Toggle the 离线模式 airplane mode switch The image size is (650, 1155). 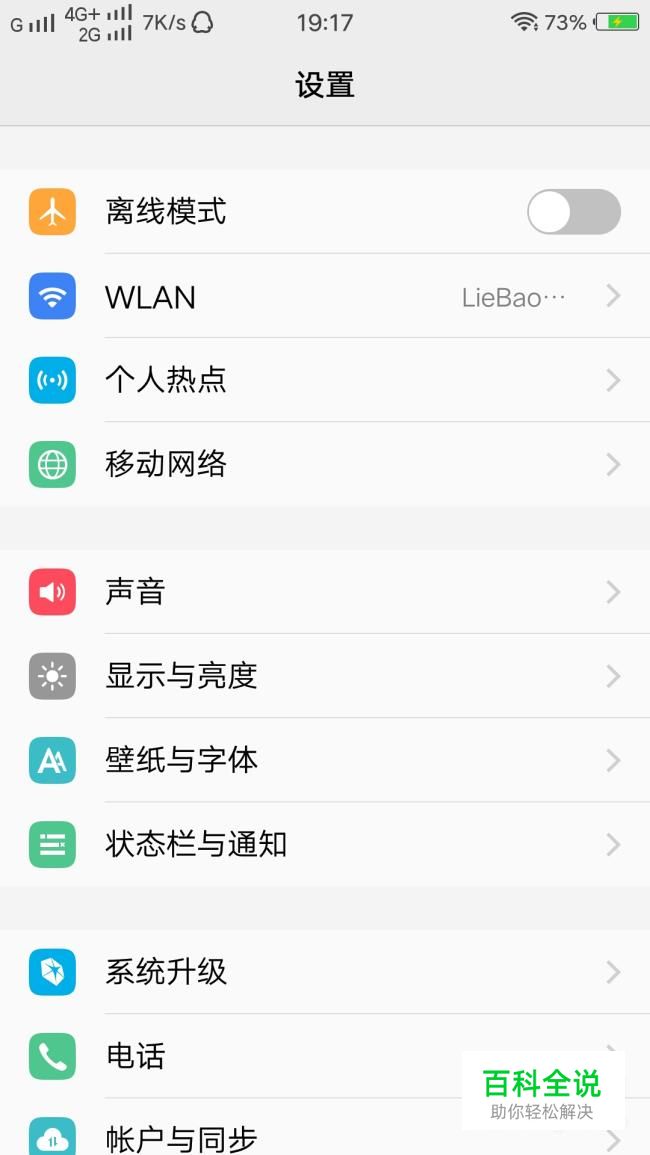[x=573, y=212]
